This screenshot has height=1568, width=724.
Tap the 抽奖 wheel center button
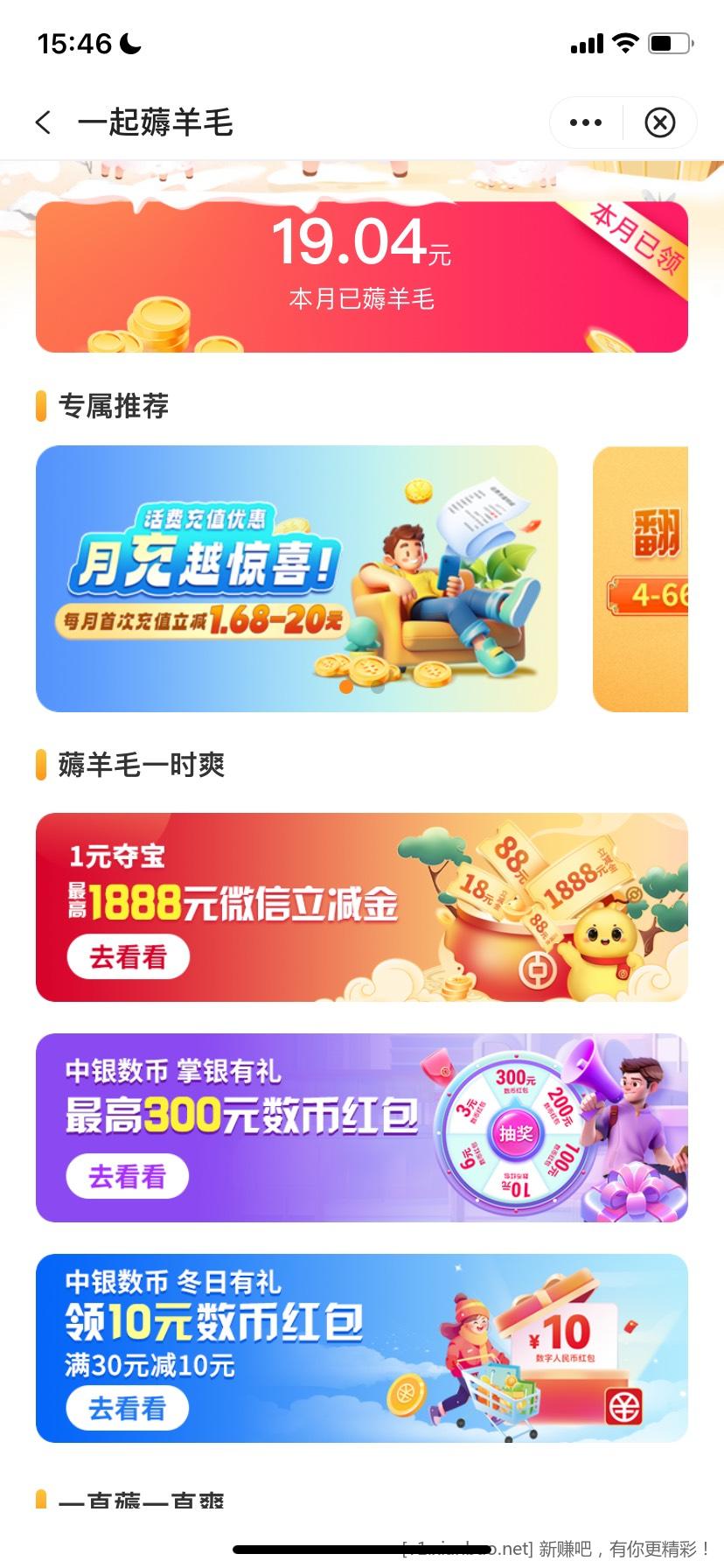click(x=516, y=1133)
